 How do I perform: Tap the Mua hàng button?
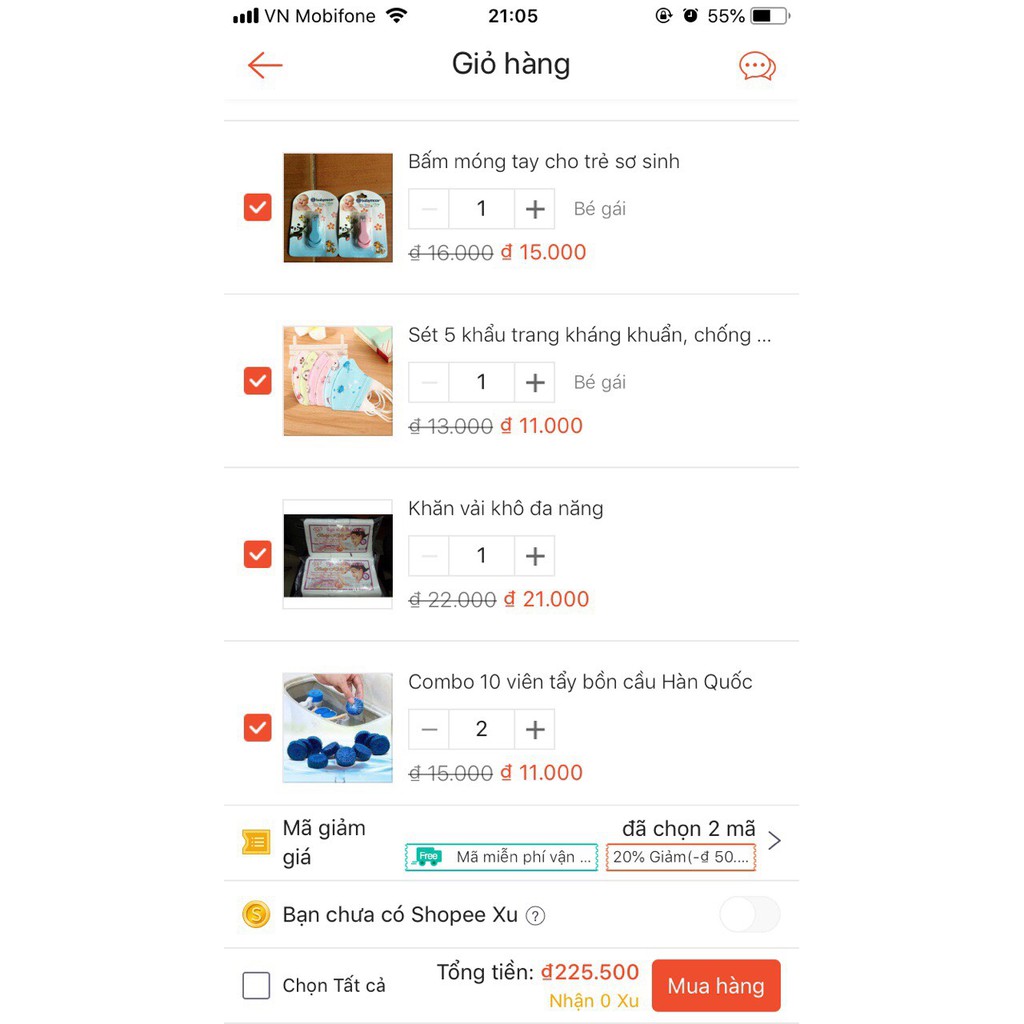point(716,986)
